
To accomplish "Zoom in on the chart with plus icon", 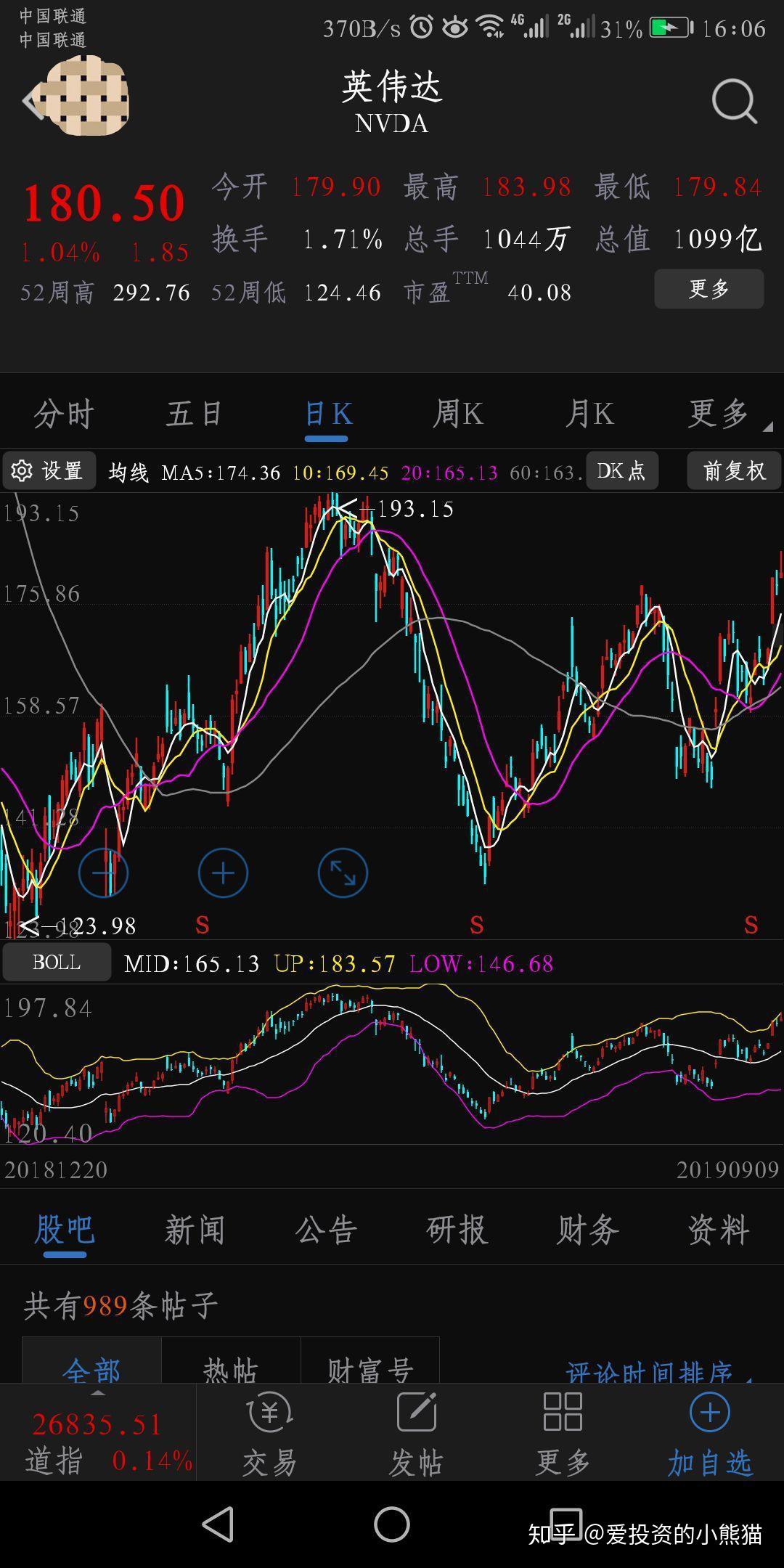I will (223, 873).
